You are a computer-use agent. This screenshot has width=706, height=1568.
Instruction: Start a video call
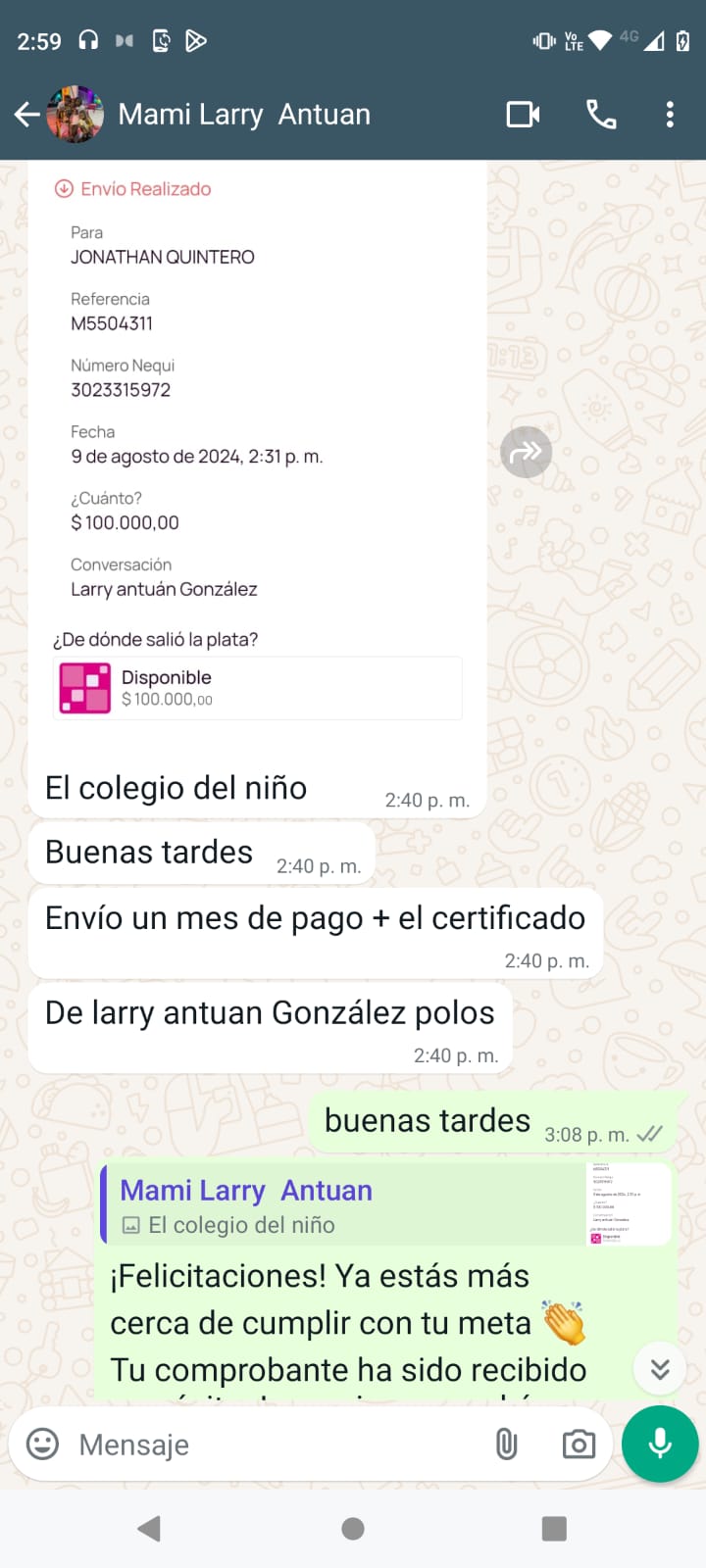coord(523,115)
